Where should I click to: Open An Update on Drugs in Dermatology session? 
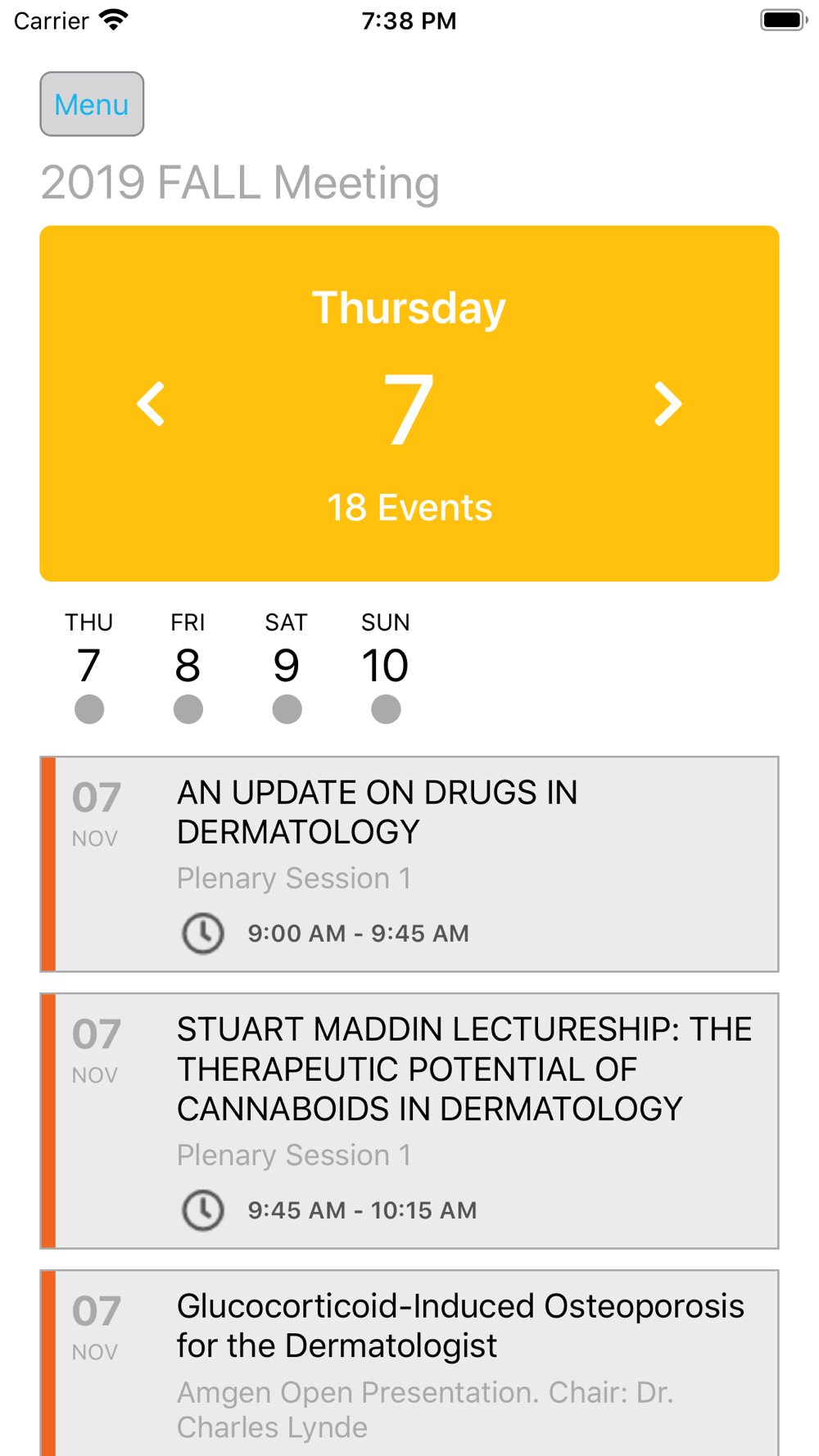click(409, 864)
